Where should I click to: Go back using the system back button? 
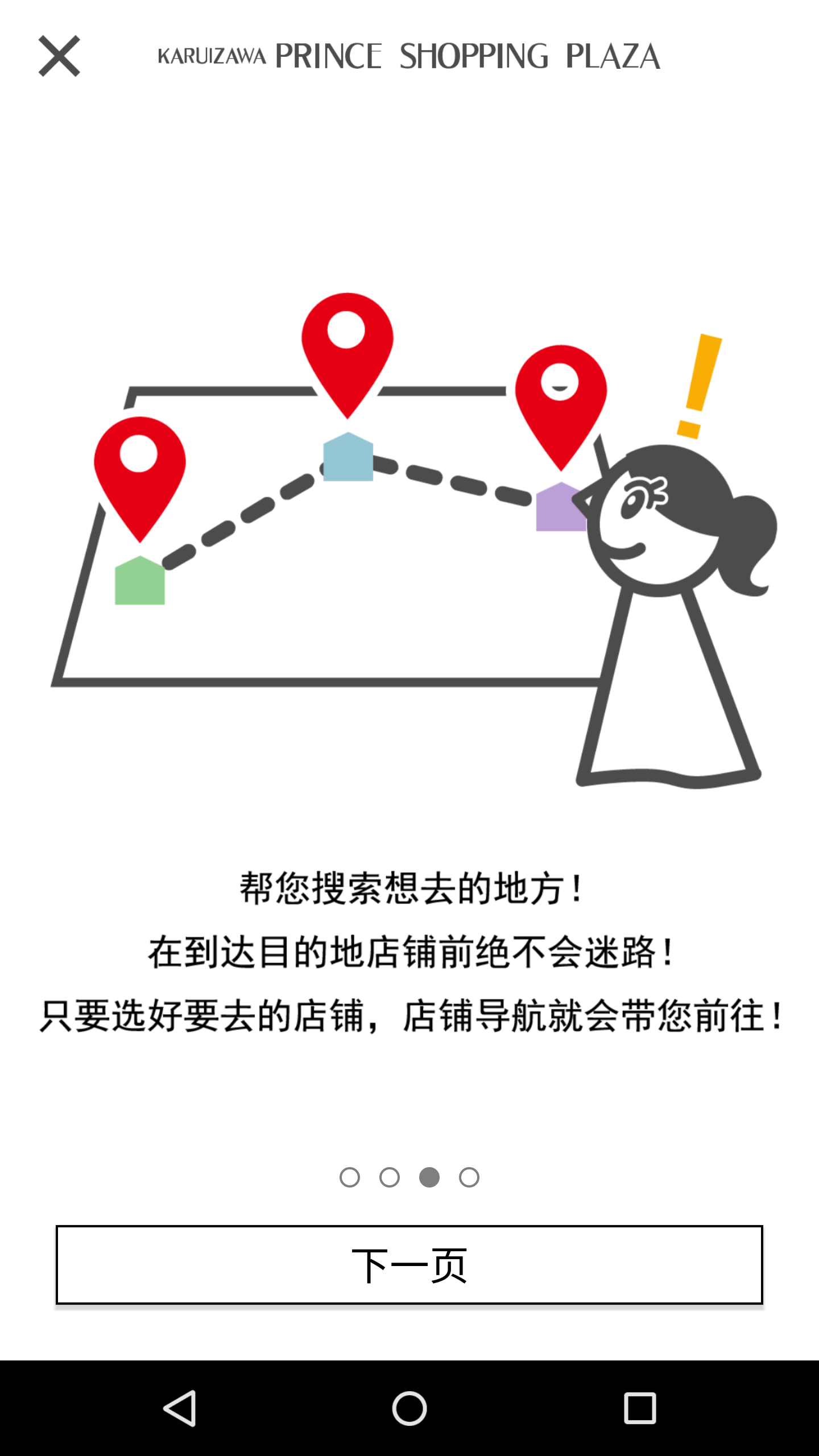pos(180,1408)
